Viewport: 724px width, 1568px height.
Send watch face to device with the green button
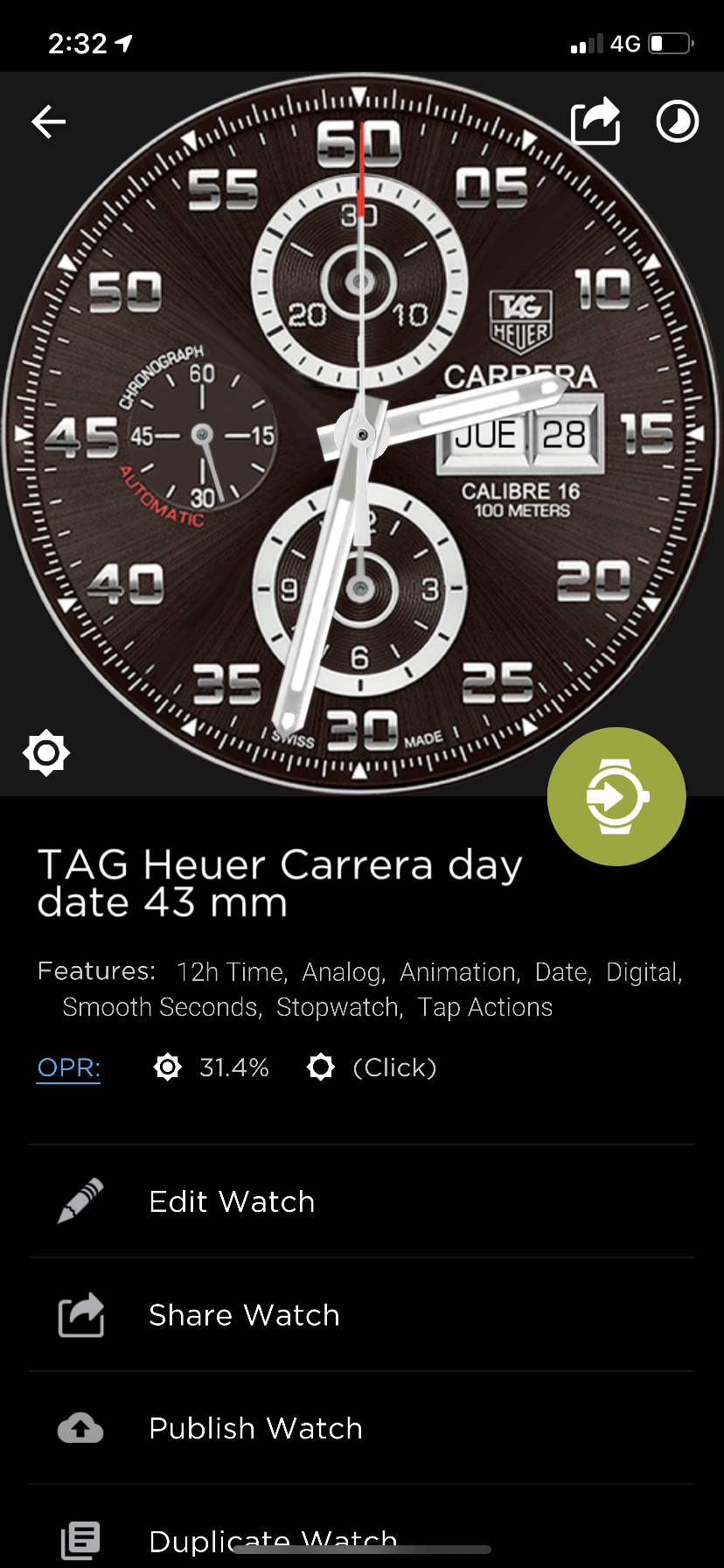tap(616, 796)
